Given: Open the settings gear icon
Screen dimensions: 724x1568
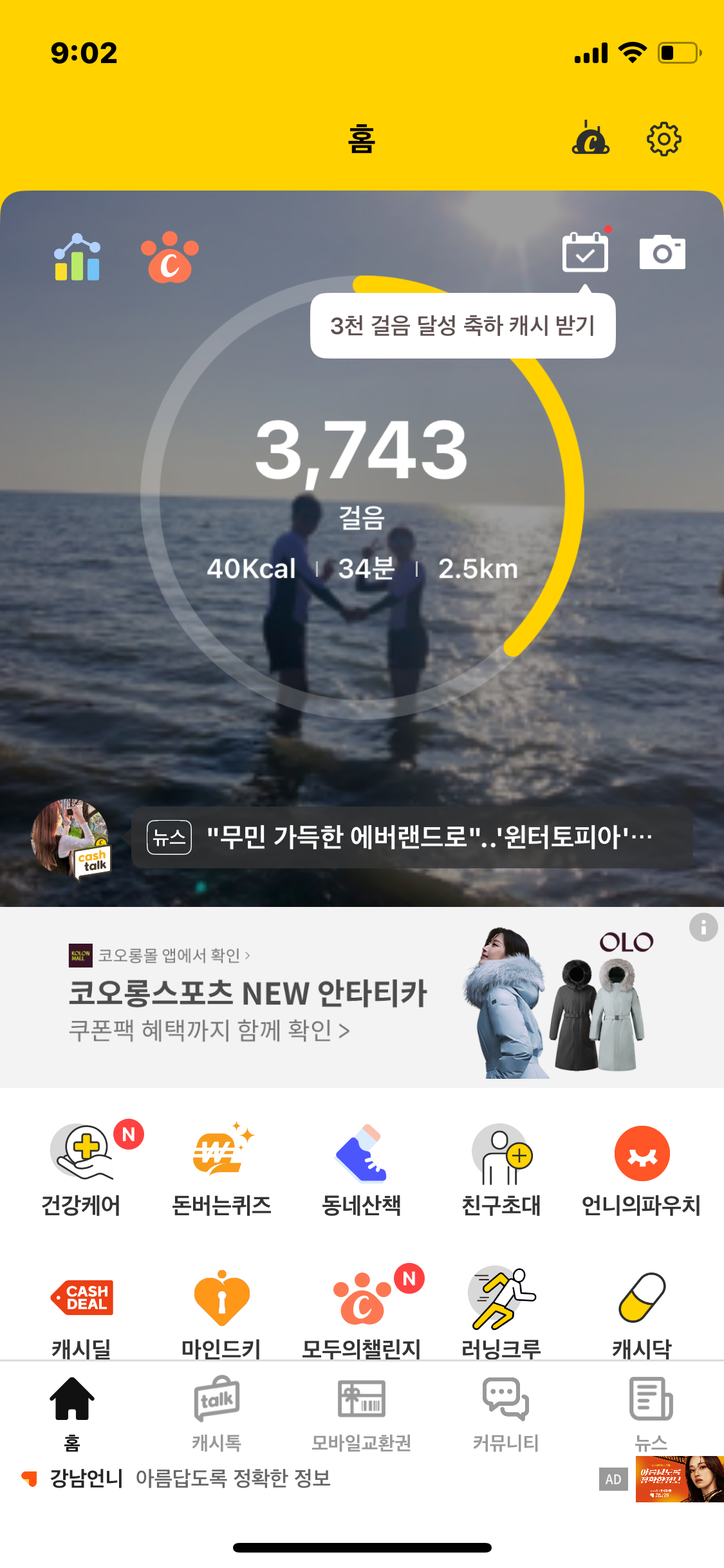Looking at the screenshot, I should click(x=664, y=138).
